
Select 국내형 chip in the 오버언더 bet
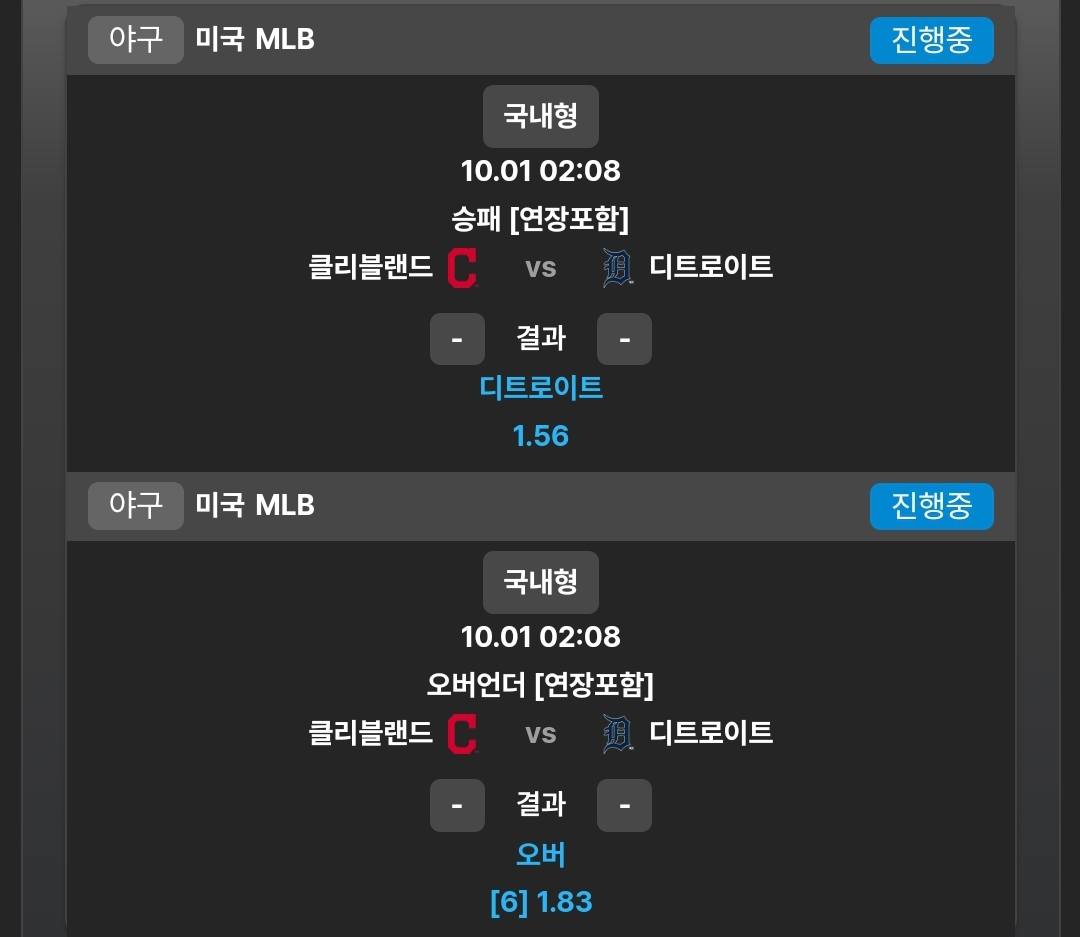click(540, 582)
